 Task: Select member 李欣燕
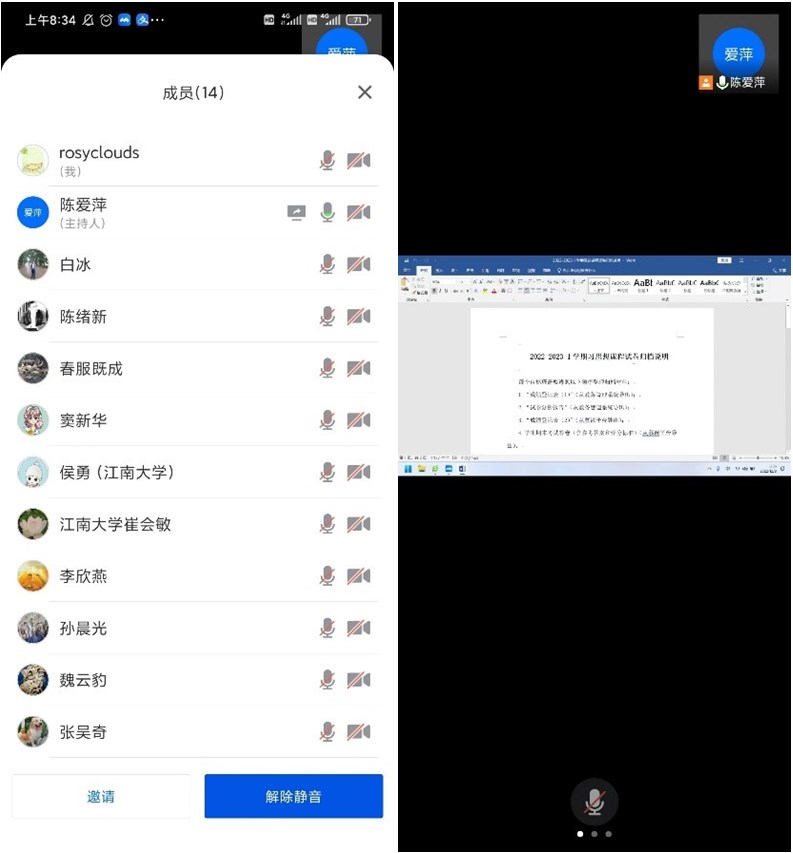[x=150, y=576]
